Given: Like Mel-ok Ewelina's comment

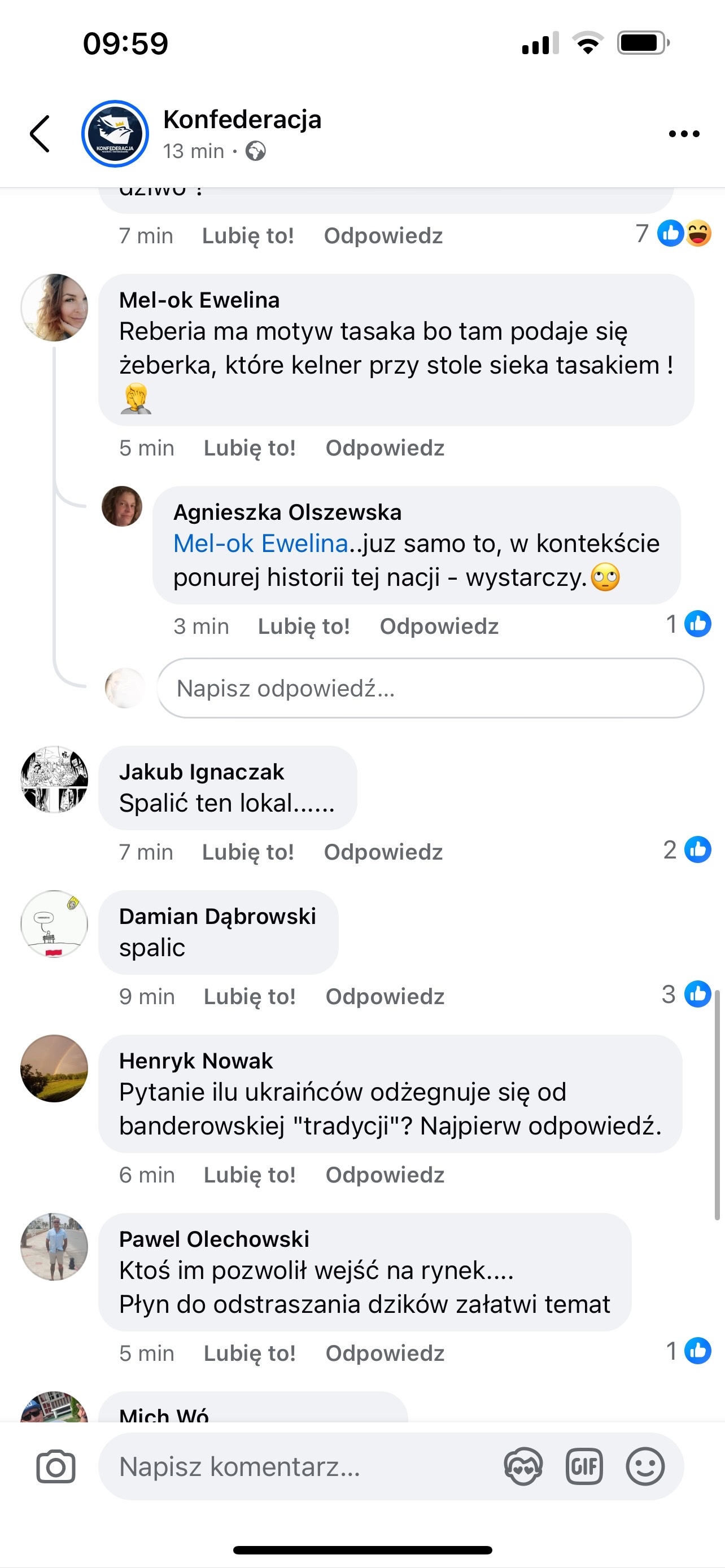Looking at the screenshot, I should (250, 448).
